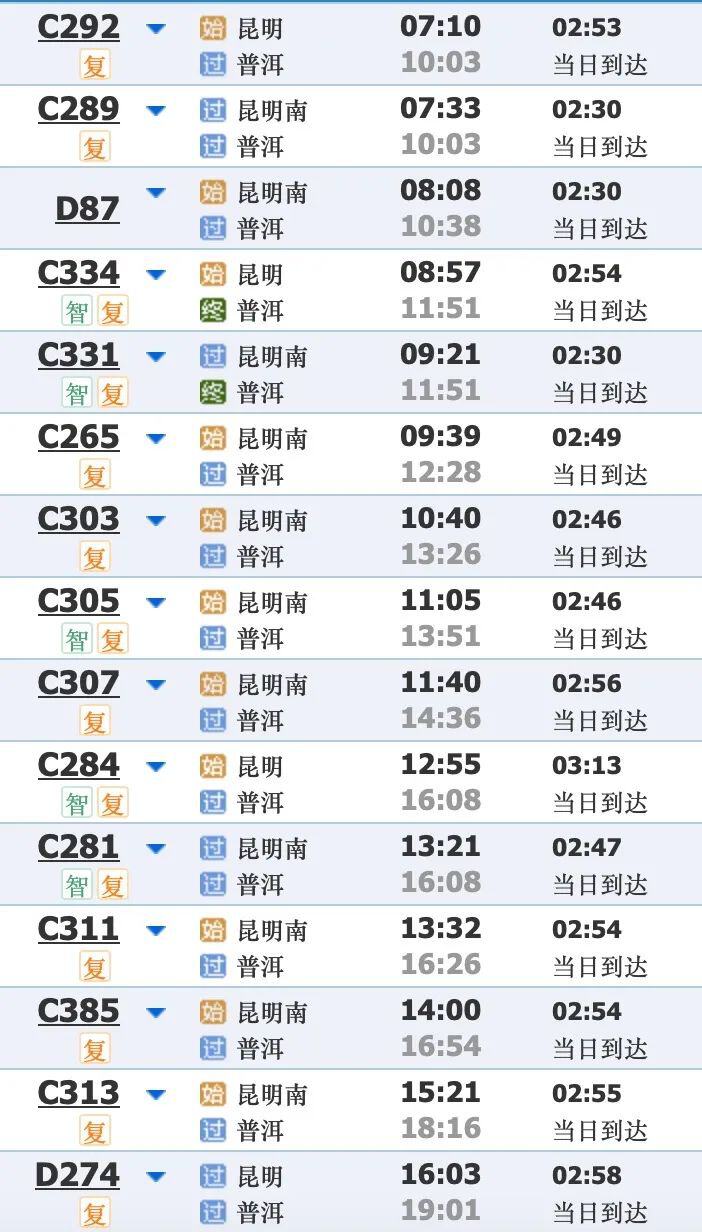Expand stops dropdown for C305
Viewport: 702px width, 1232px height.
click(155, 602)
